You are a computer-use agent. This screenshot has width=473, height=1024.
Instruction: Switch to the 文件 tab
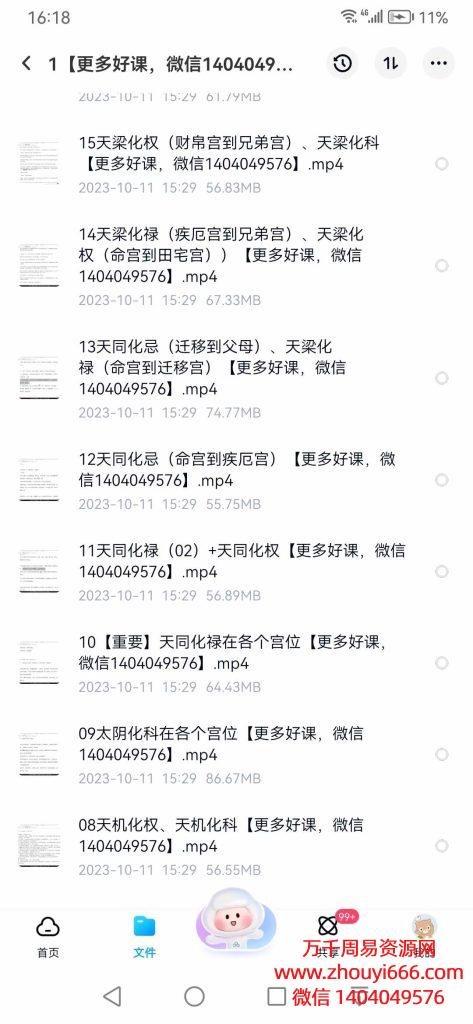tap(144, 936)
